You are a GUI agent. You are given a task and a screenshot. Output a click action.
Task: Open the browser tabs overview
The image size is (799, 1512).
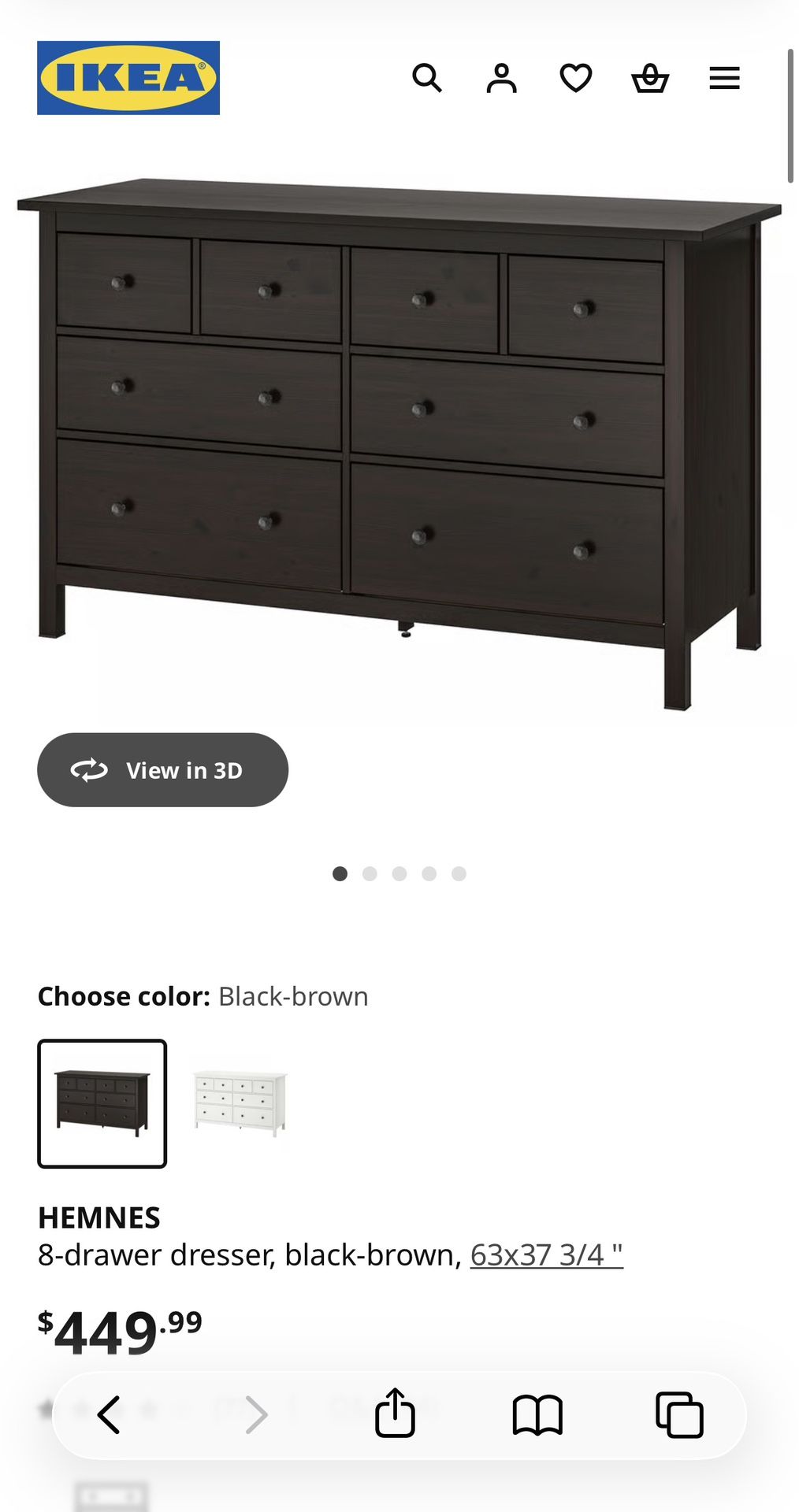tap(679, 1415)
